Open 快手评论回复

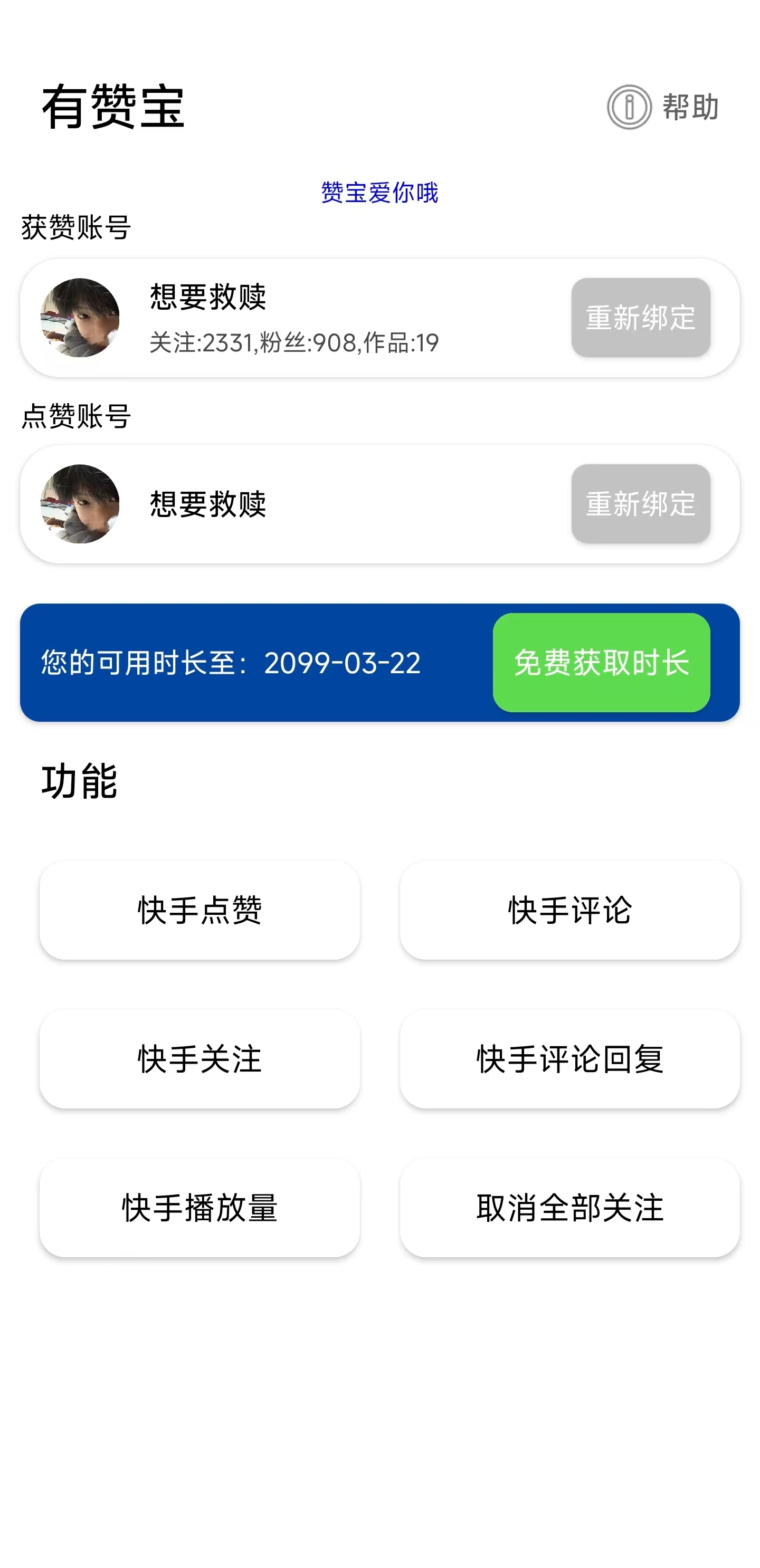pyautogui.click(x=569, y=1058)
